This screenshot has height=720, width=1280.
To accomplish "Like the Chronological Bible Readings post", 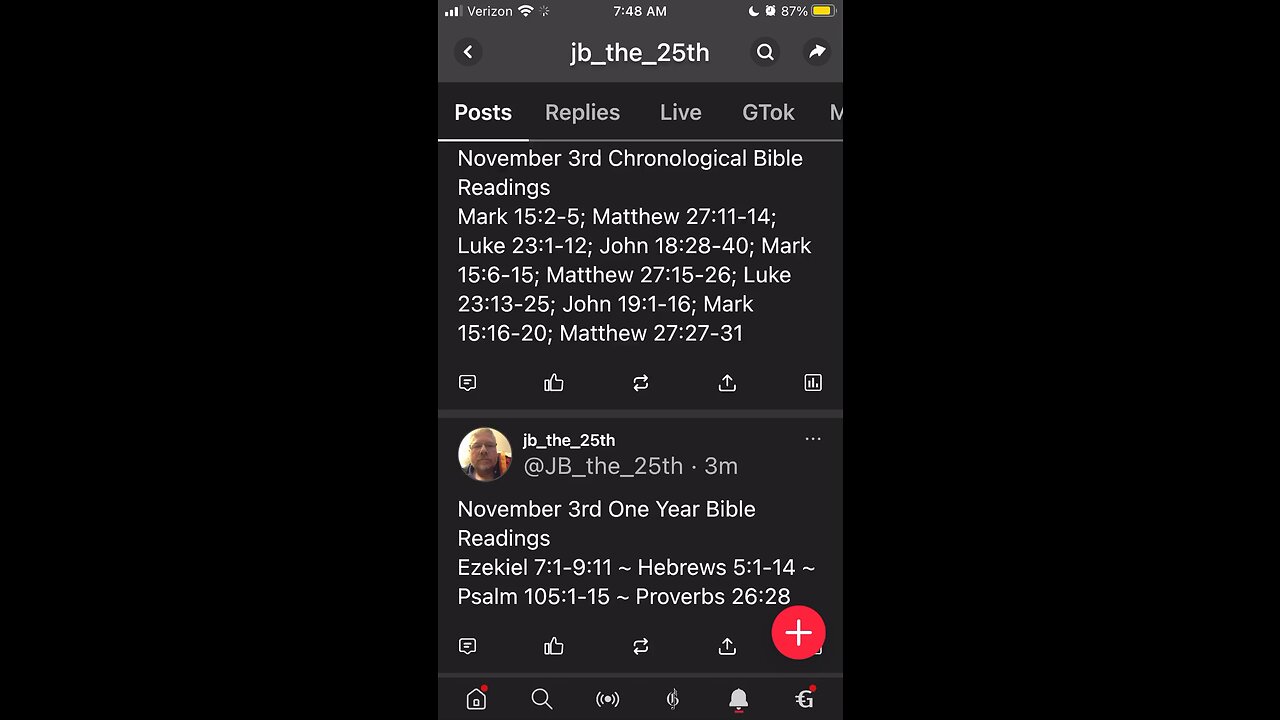I will tap(554, 383).
